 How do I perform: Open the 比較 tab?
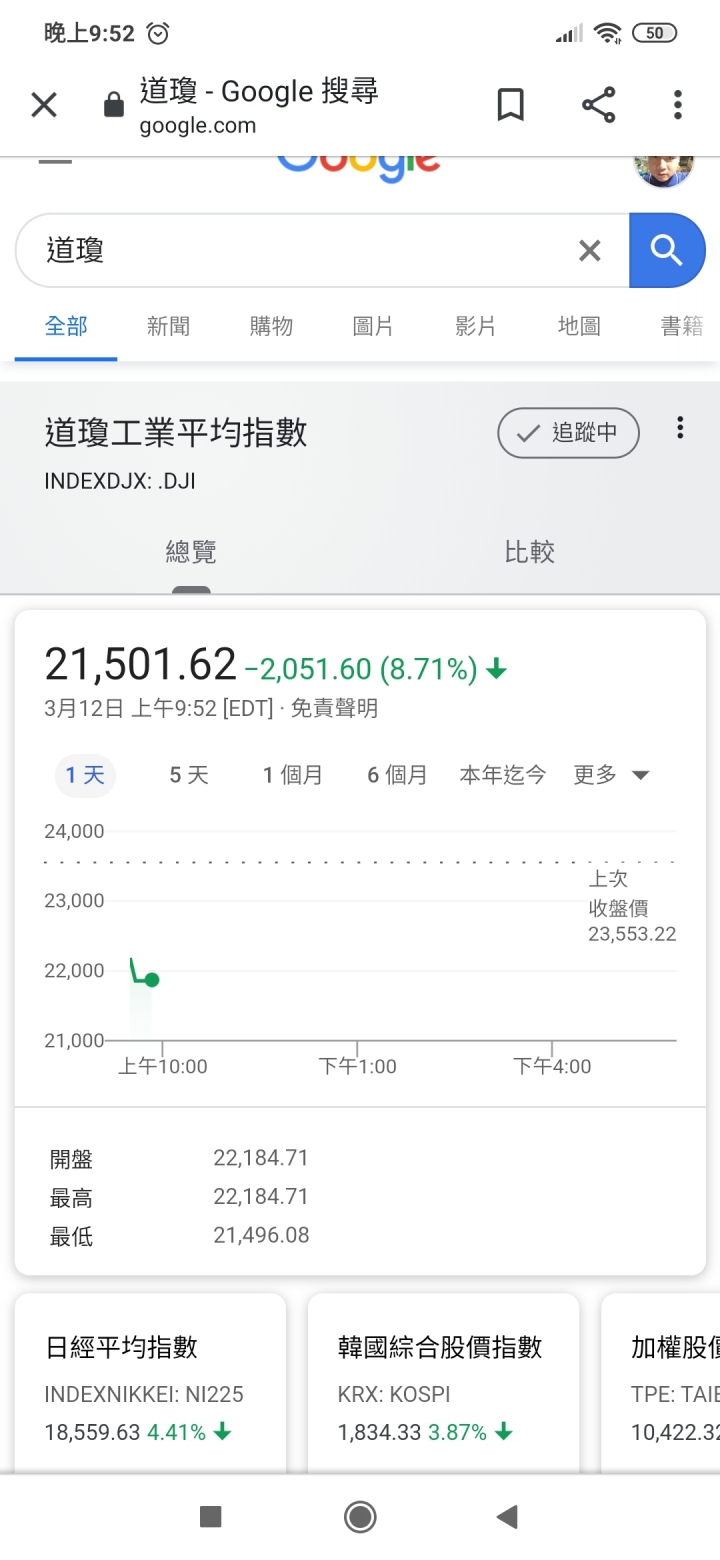[x=529, y=552]
